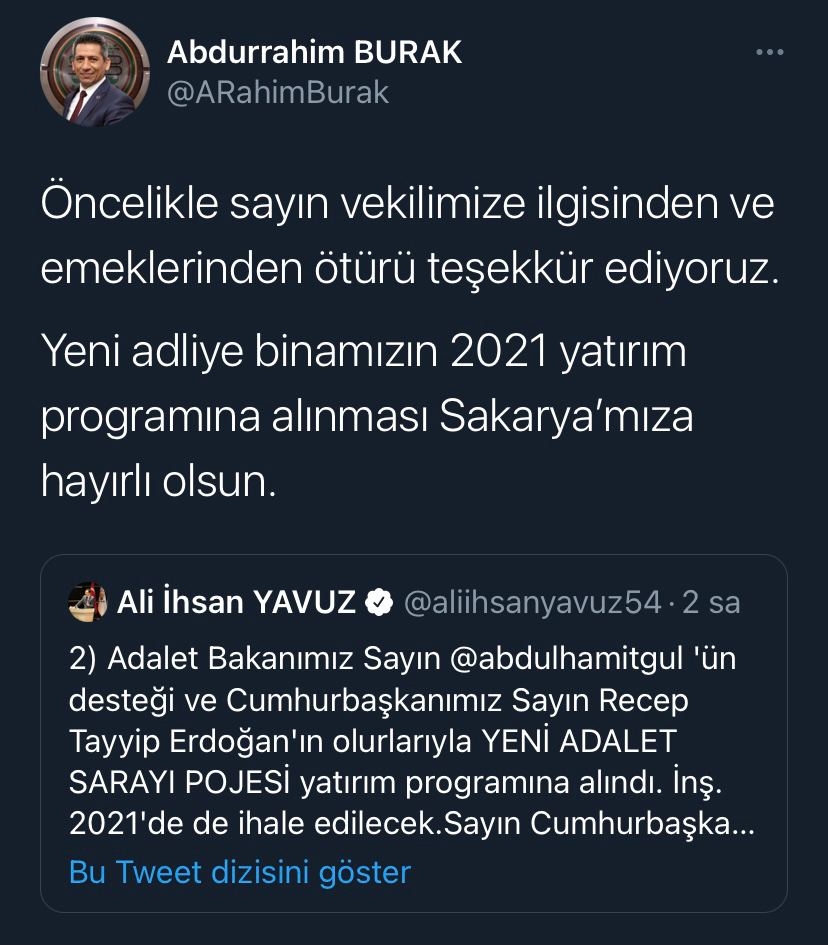Open the @ARahimBurak profile handle
The width and height of the screenshot is (828, 945).
(x=278, y=93)
